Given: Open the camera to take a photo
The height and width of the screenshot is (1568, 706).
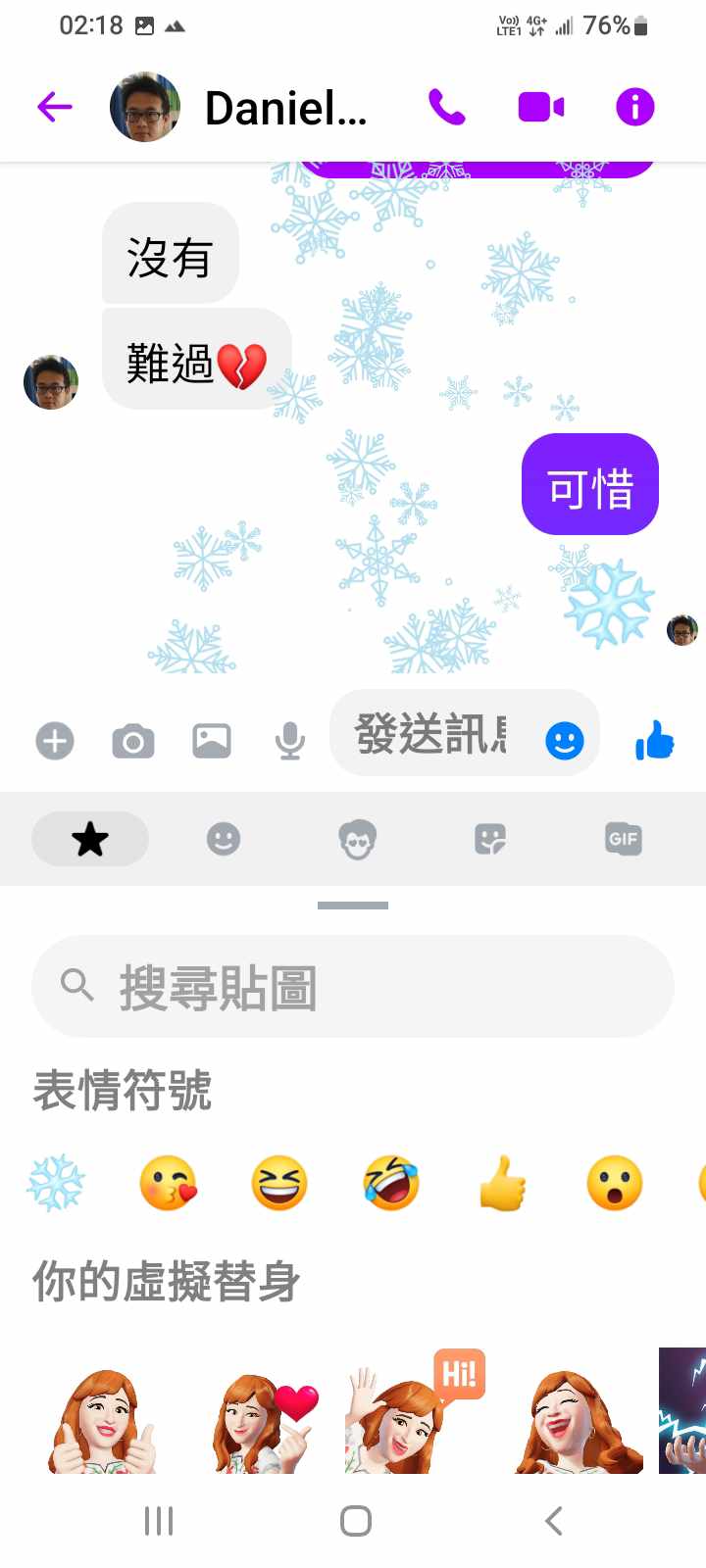Looking at the screenshot, I should 133,741.
